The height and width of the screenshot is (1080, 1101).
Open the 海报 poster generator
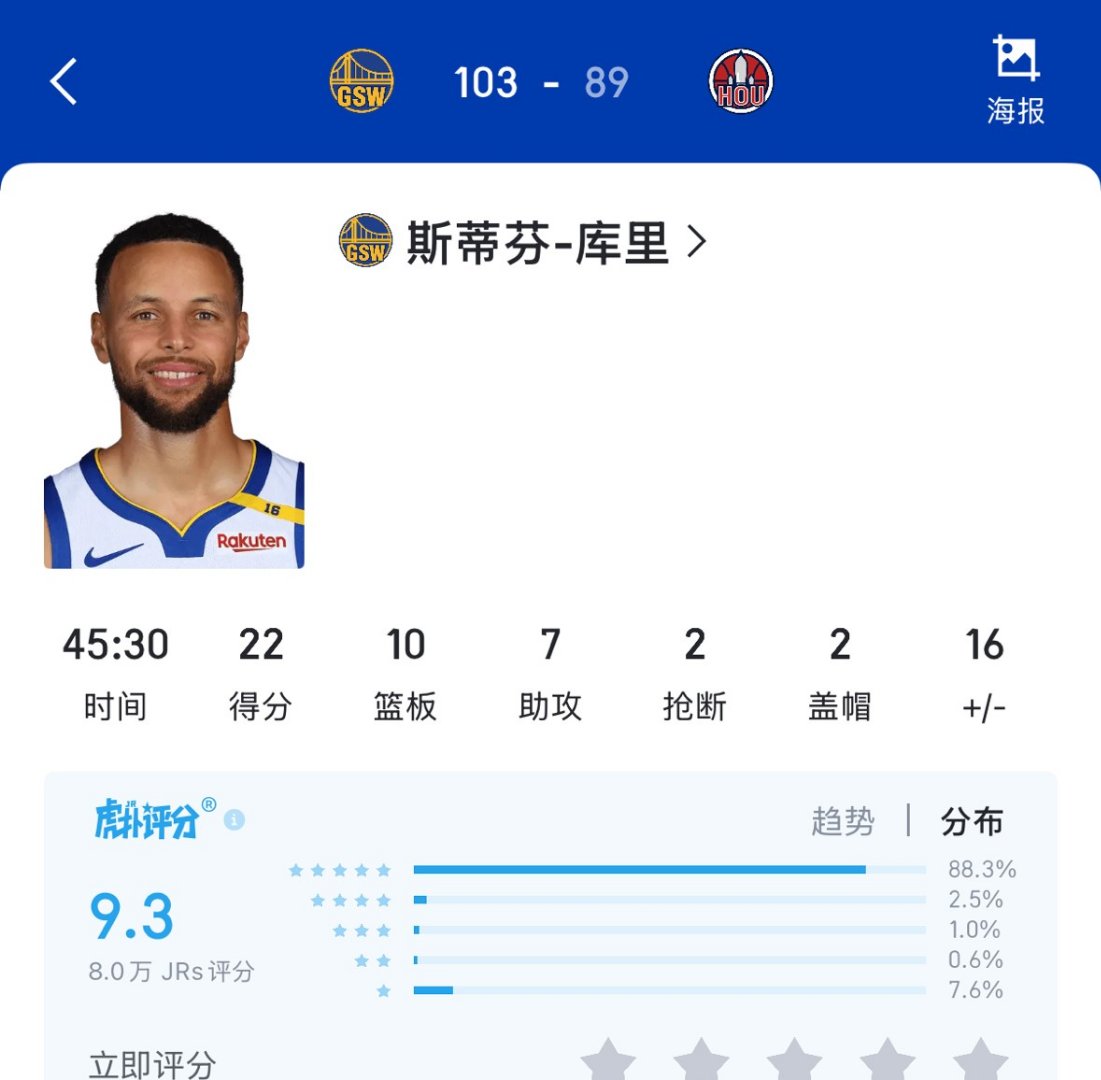[1015, 80]
